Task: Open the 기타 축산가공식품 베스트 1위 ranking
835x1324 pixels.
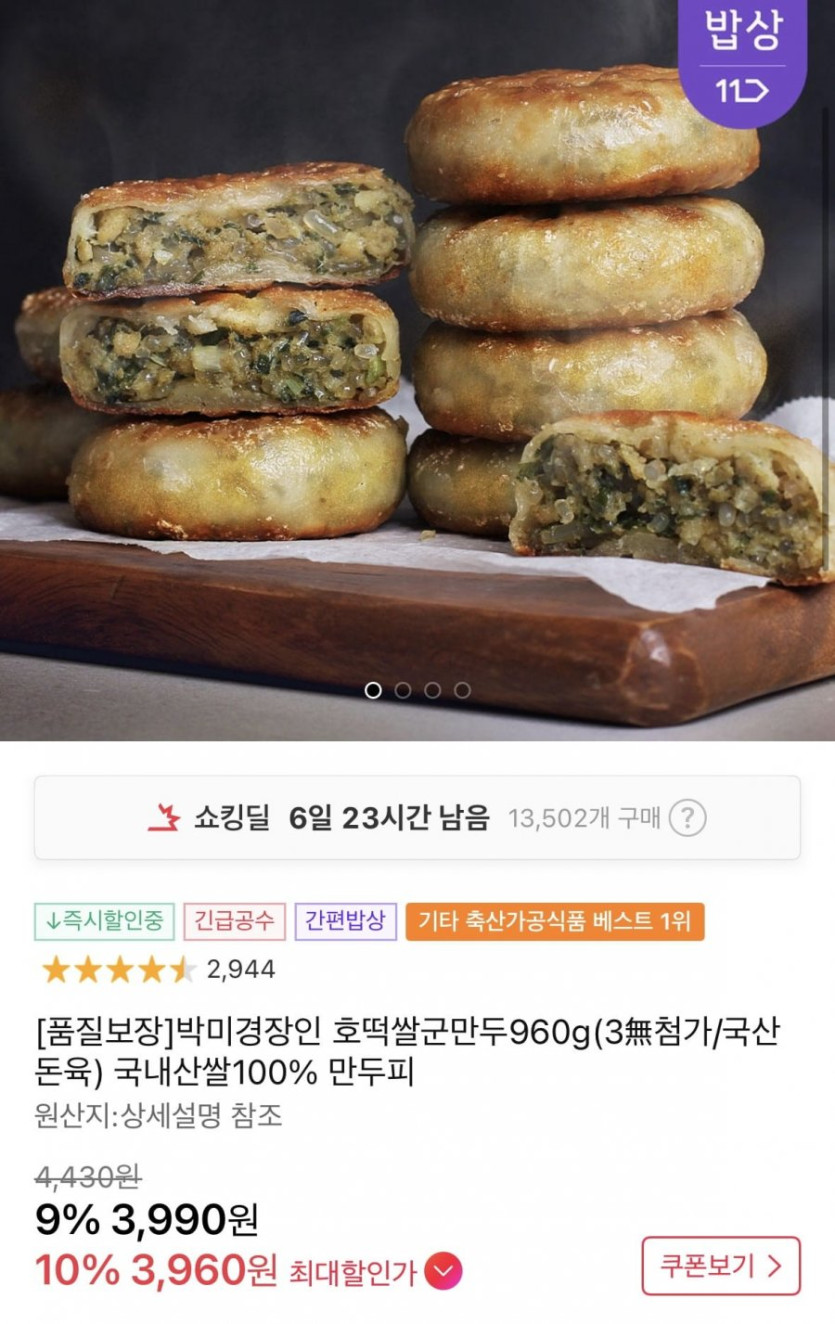Action: tap(554, 921)
